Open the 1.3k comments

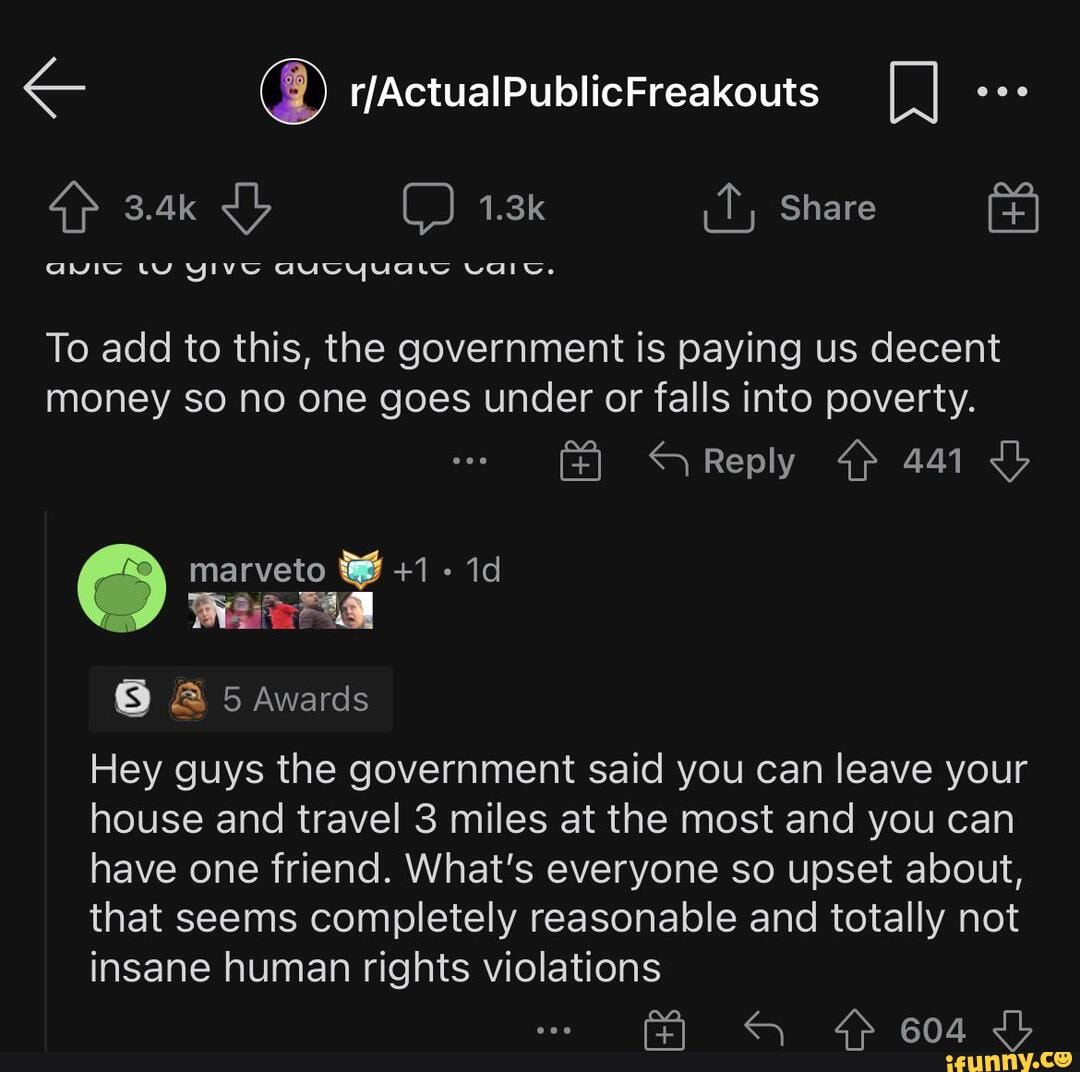[x=475, y=209]
